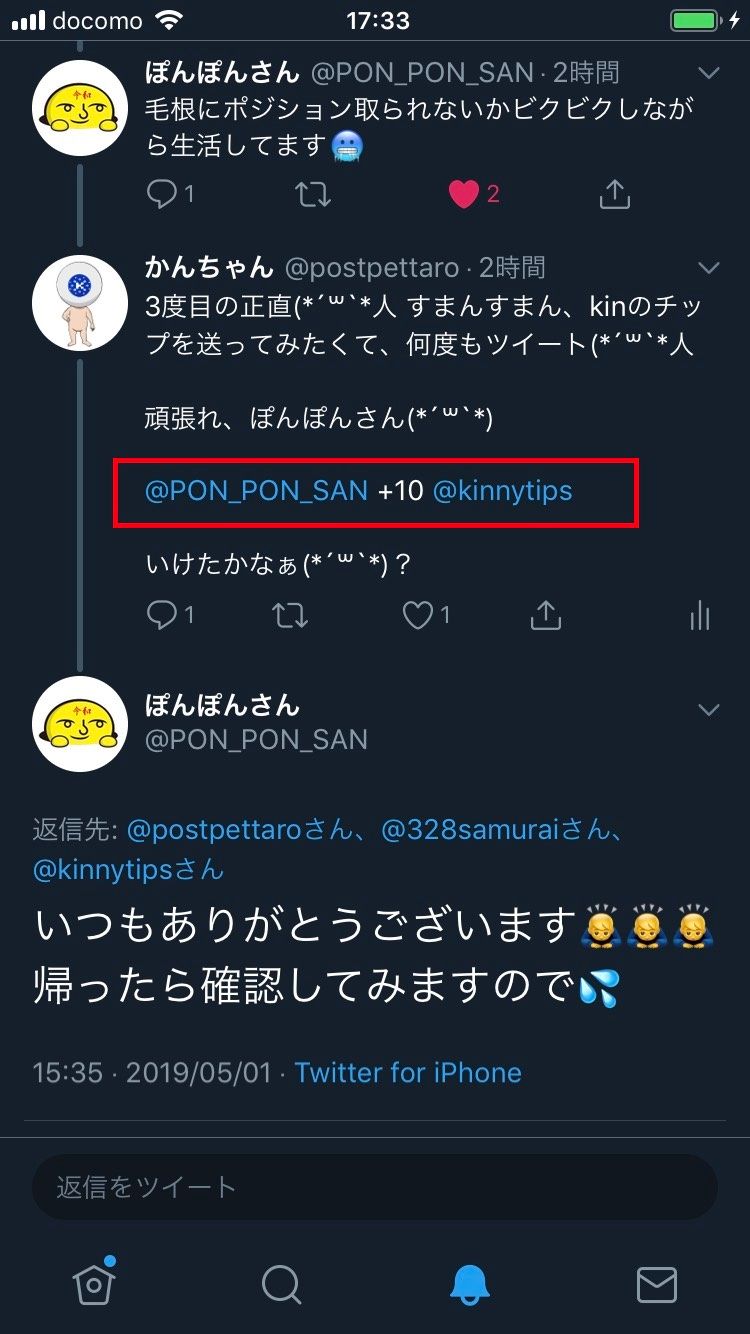Share かんちゃん's tweet
Image resolution: width=750 pixels, height=1334 pixels.
click(x=545, y=616)
